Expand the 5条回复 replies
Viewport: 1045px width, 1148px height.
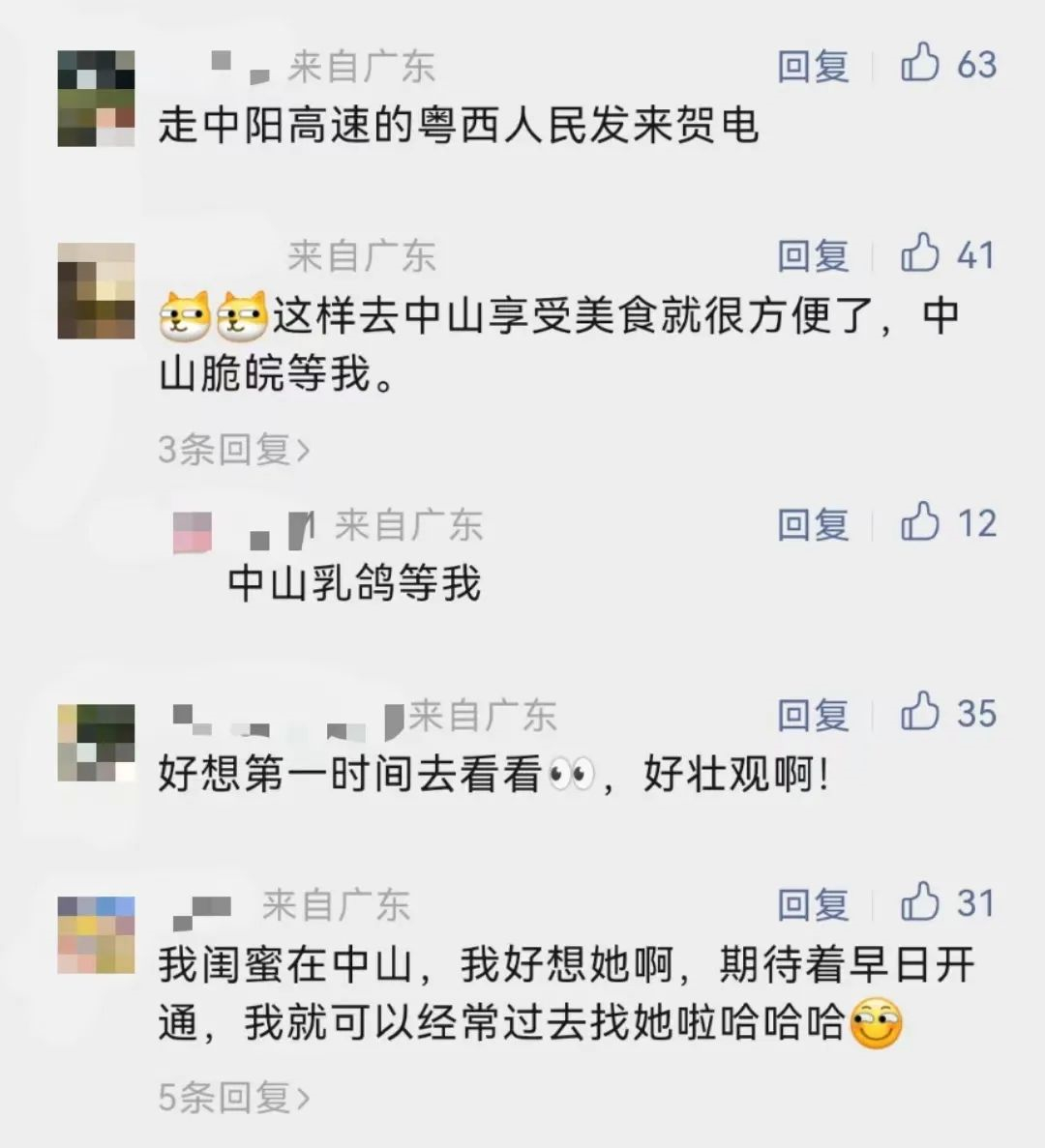233,1098
